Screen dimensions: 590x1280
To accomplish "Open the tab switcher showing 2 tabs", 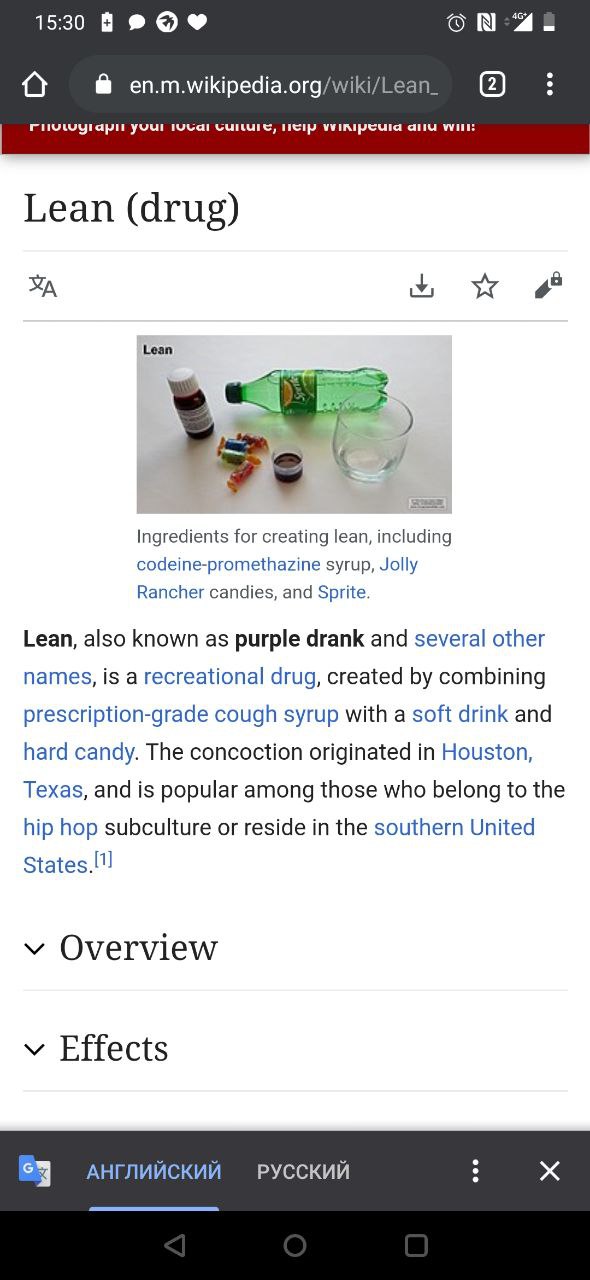I will pos(491,85).
